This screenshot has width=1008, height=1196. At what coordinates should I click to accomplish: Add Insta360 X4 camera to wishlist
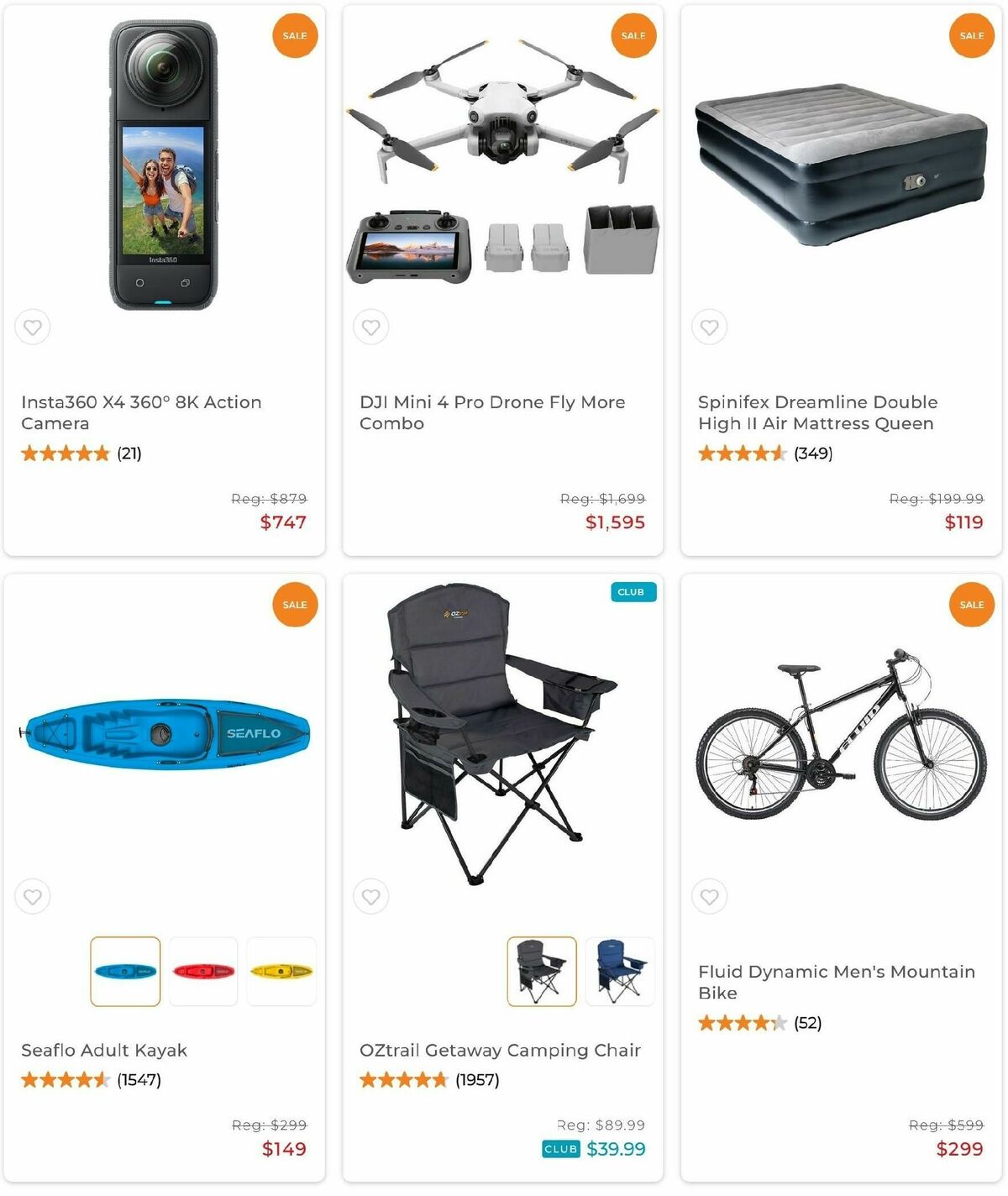pos(33,328)
